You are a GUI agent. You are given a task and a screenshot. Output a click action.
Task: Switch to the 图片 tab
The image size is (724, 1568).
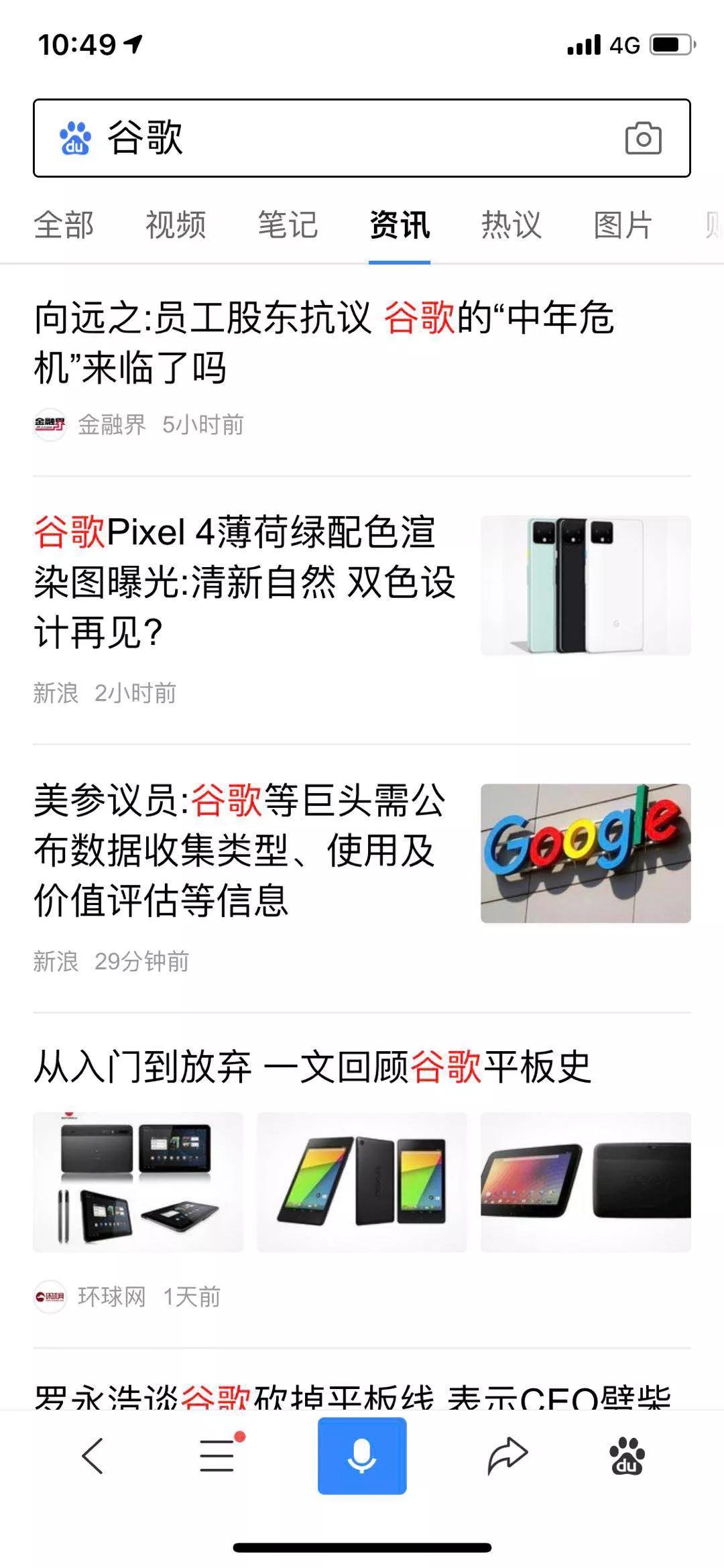click(621, 226)
